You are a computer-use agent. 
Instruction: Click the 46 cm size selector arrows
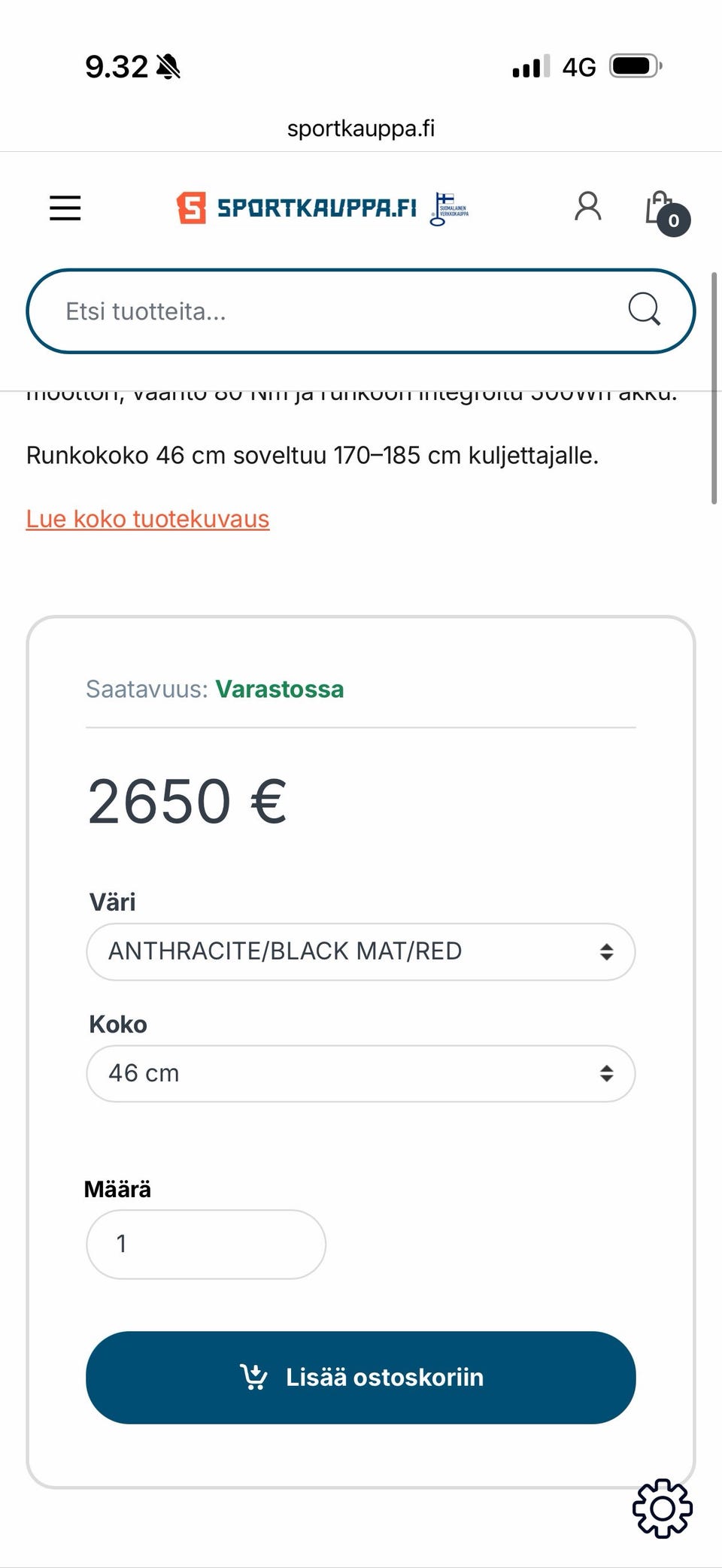[607, 1073]
